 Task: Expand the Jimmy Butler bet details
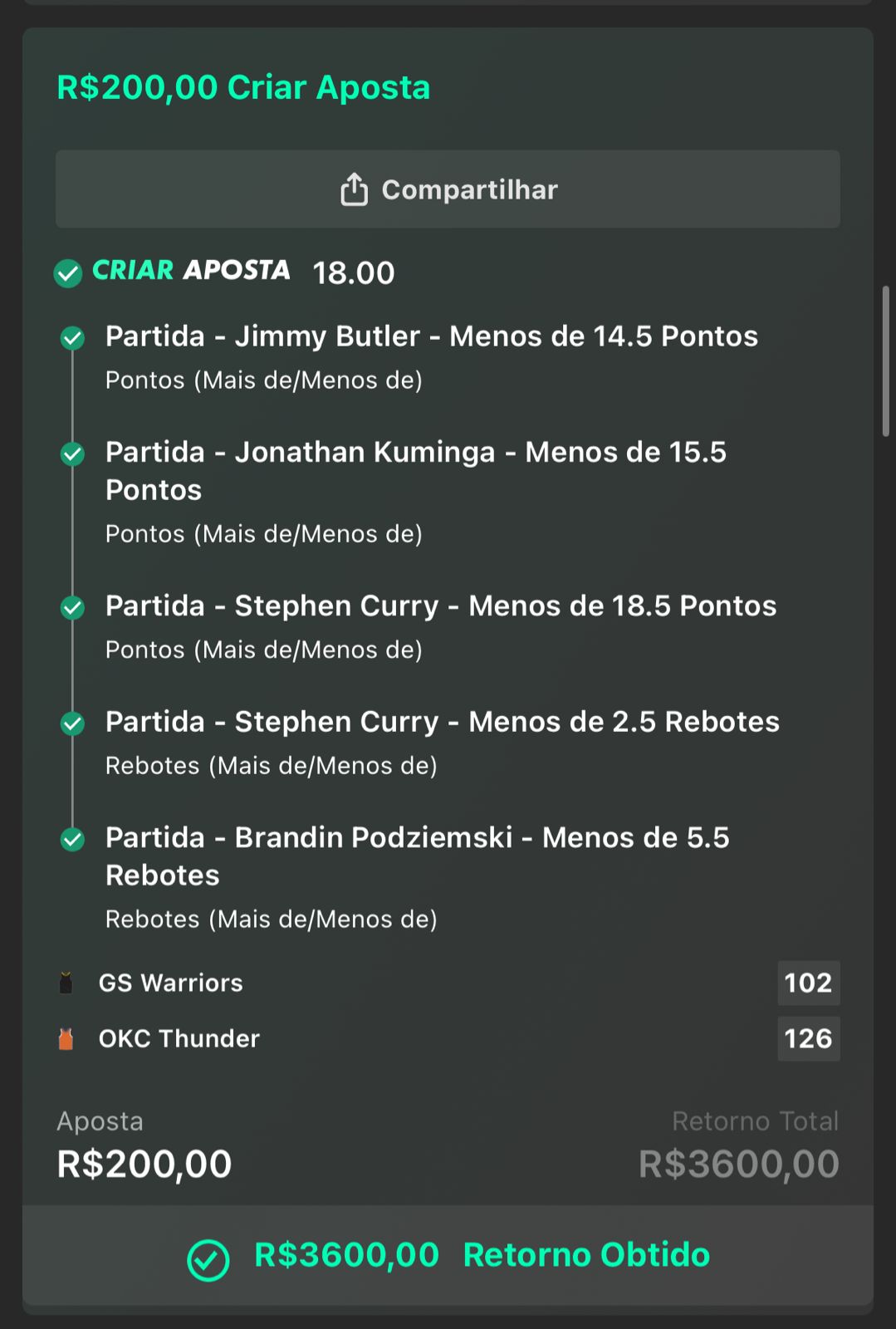point(431,337)
